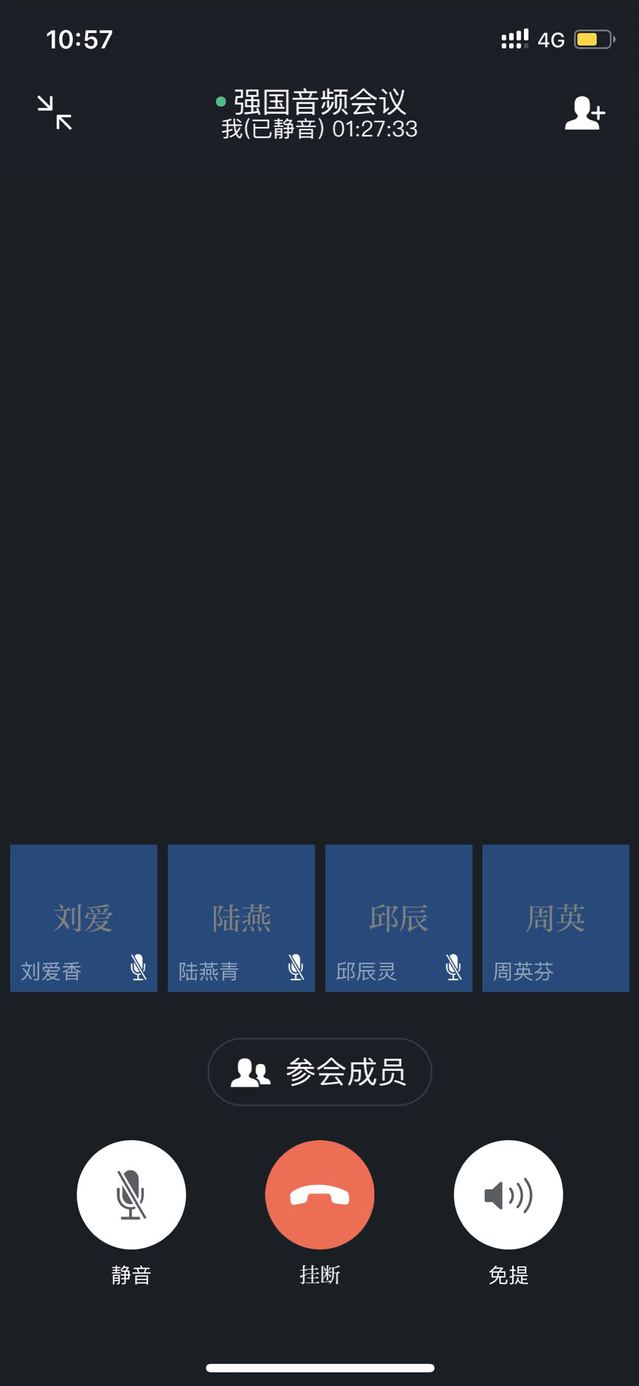Toggle the 静音 mute microphone button
The image size is (639, 1386).
(x=131, y=1195)
